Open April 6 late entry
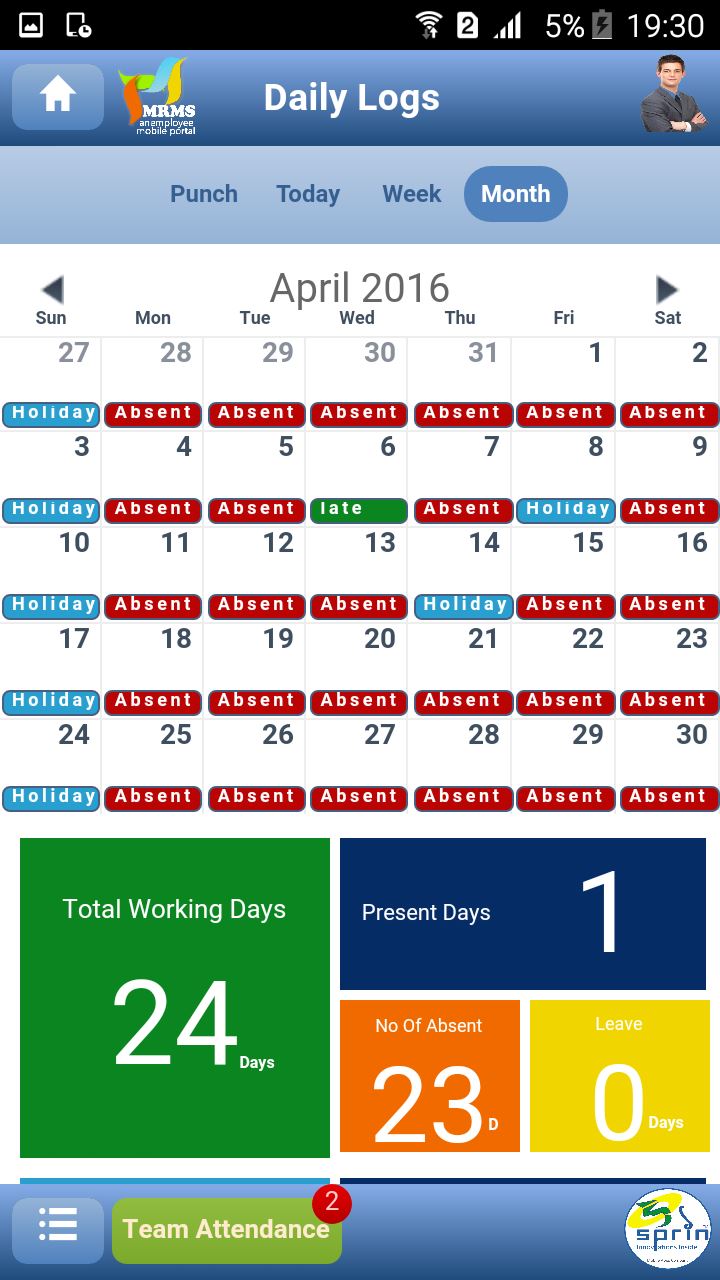The width and height of the screenshot is (720, 1280). [x=359, y=509]
